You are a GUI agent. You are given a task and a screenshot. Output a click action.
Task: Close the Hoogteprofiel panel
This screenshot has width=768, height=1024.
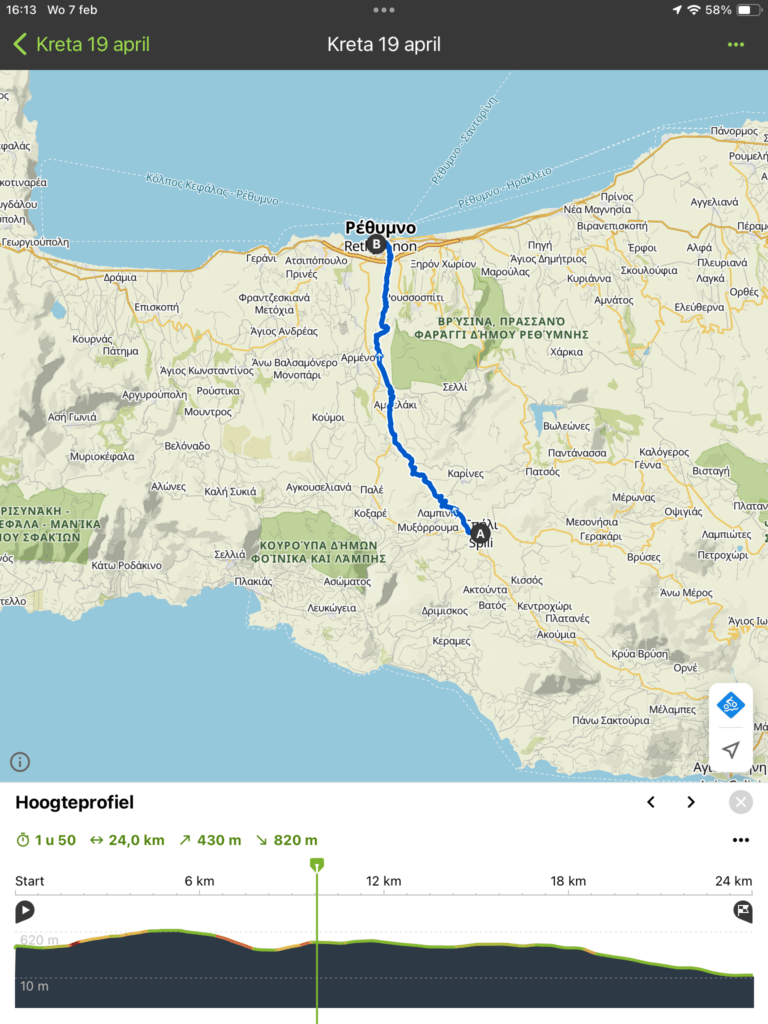tap(740, 802)
